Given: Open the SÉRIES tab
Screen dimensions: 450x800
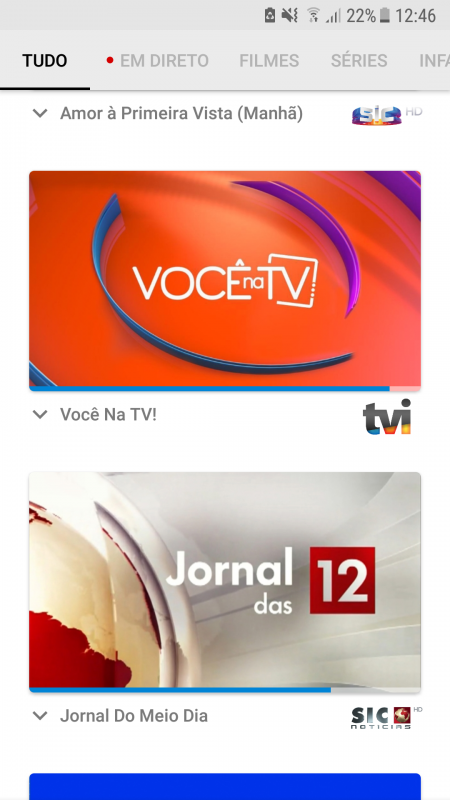Looking at the screenshot, I should coord(359,61).
